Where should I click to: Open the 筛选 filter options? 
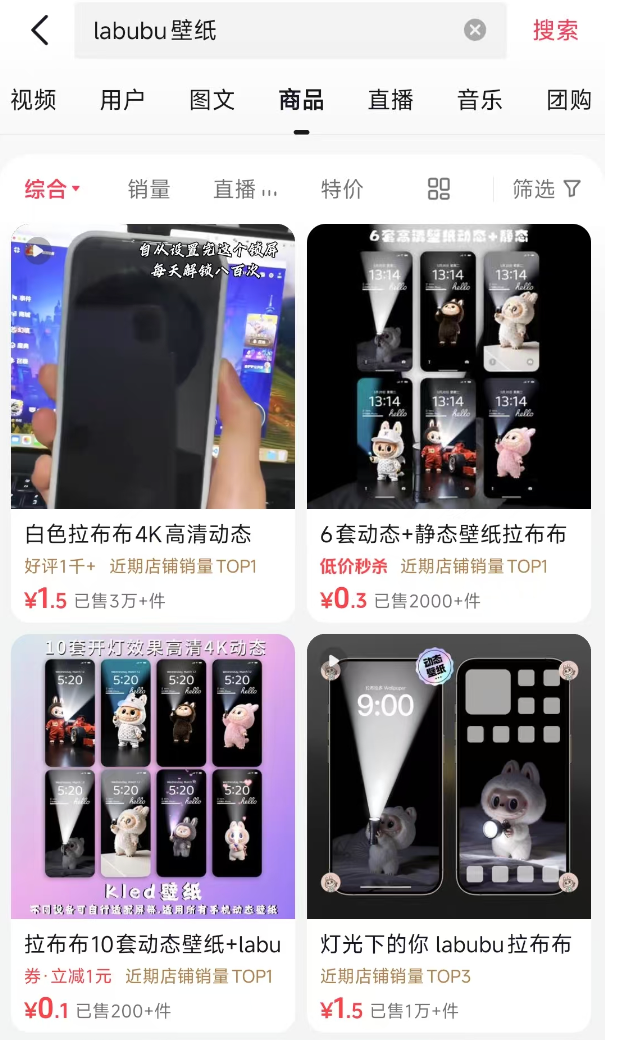(x=546, y=189)
